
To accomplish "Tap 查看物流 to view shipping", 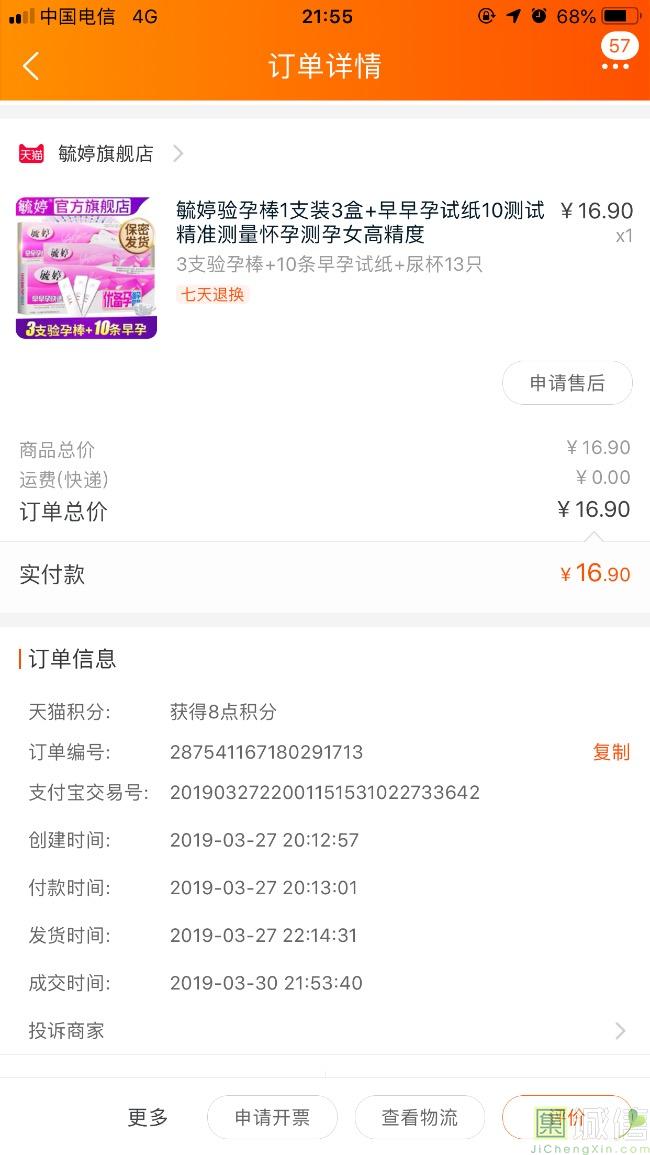I will pos(420,1118).
